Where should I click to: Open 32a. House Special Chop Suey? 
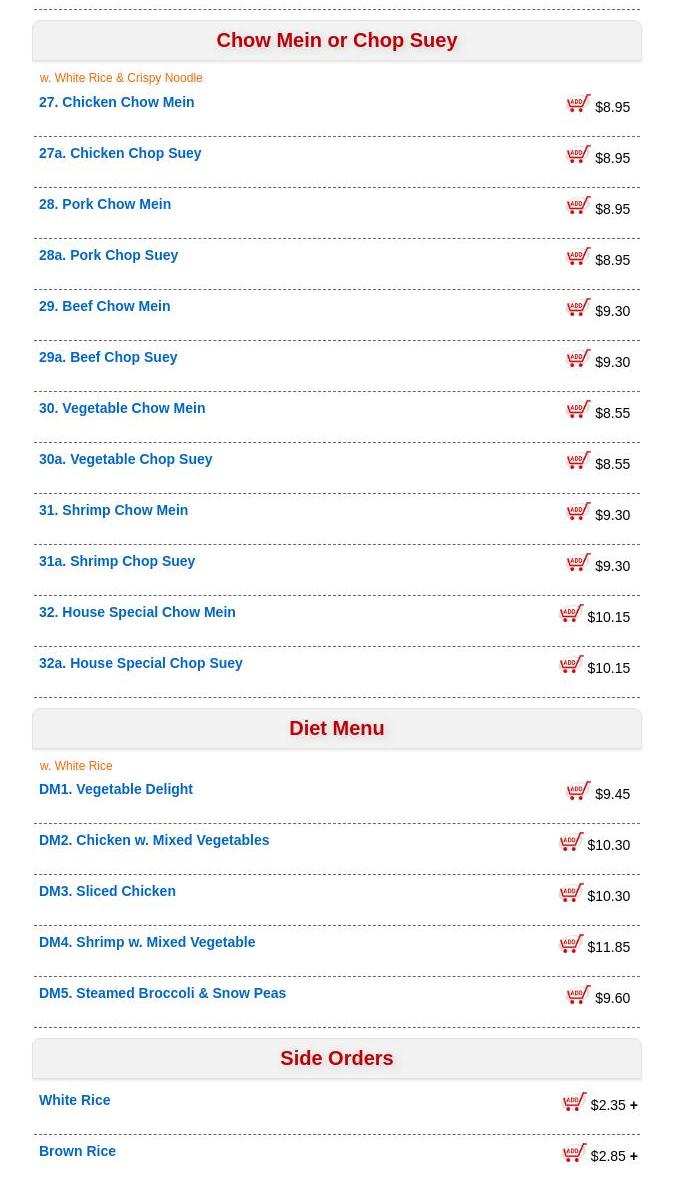pyautogui.click(x=140, y=663)
